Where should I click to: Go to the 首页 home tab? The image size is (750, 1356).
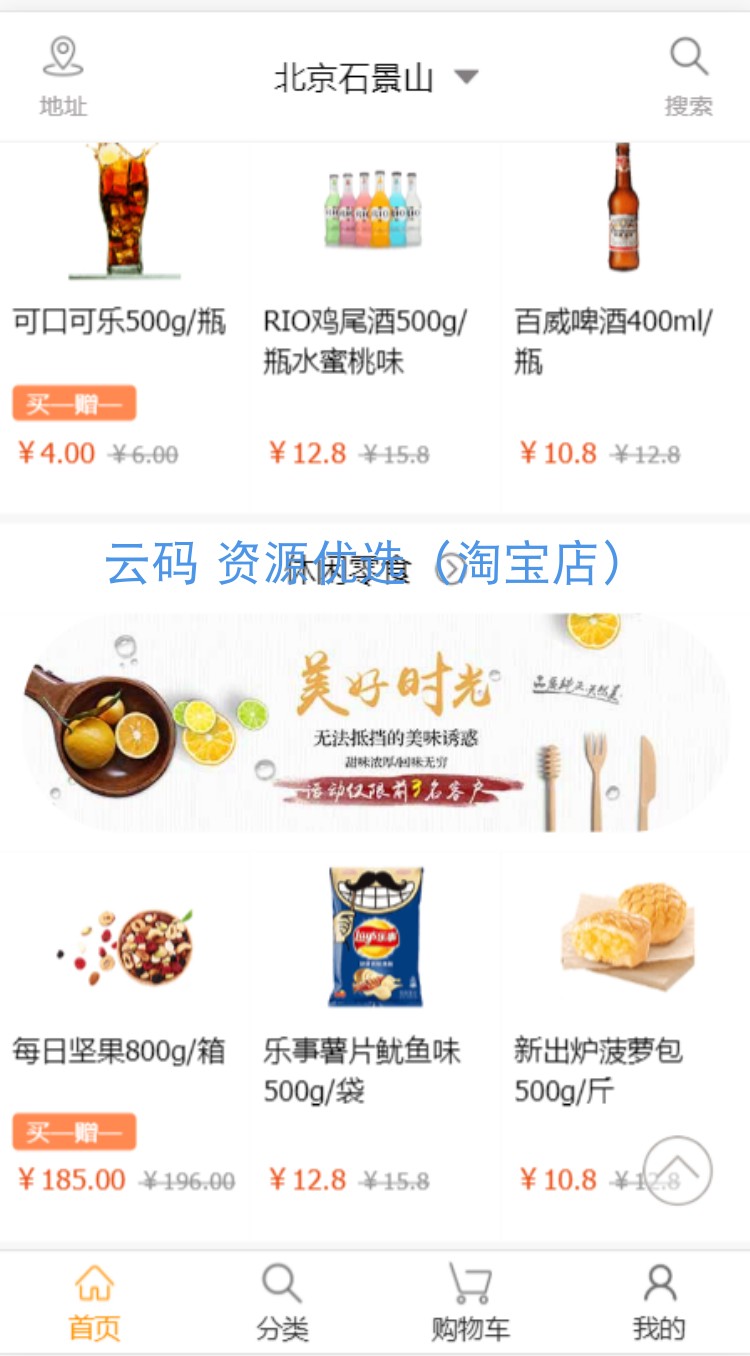(94, 1302)
